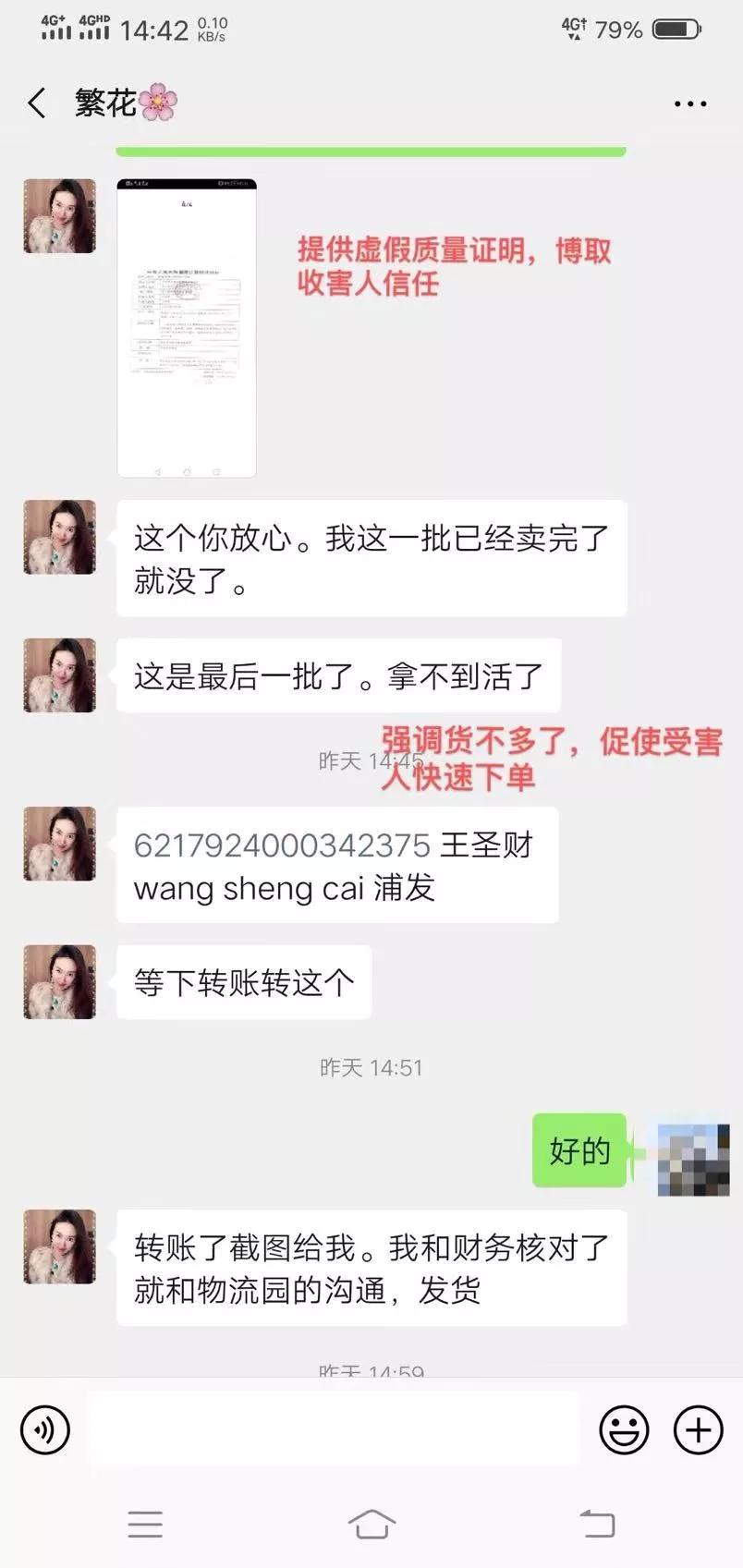
Task: Tap your own avatar beside 好的
Action: [x=693, y=1160]
